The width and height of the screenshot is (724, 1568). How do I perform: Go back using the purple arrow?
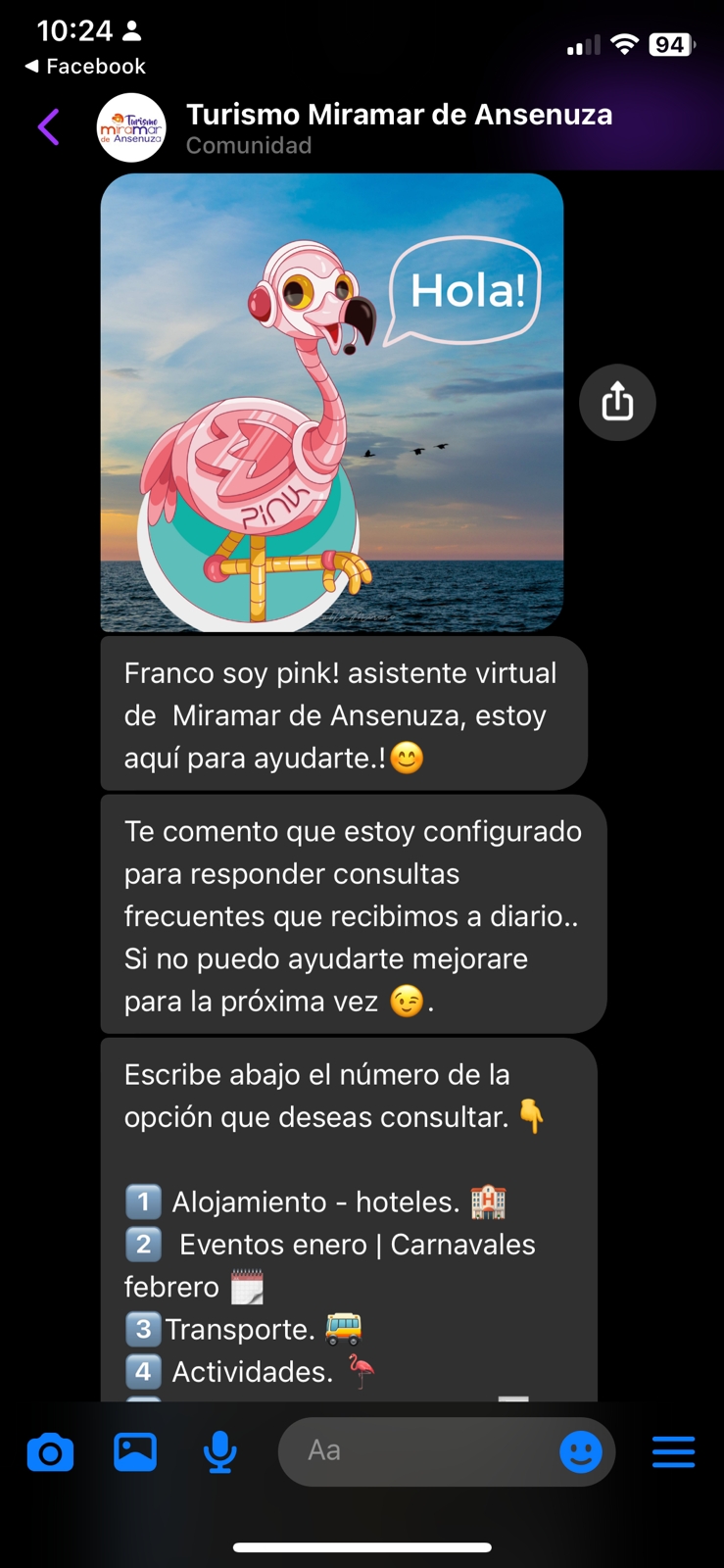point(48,127)
